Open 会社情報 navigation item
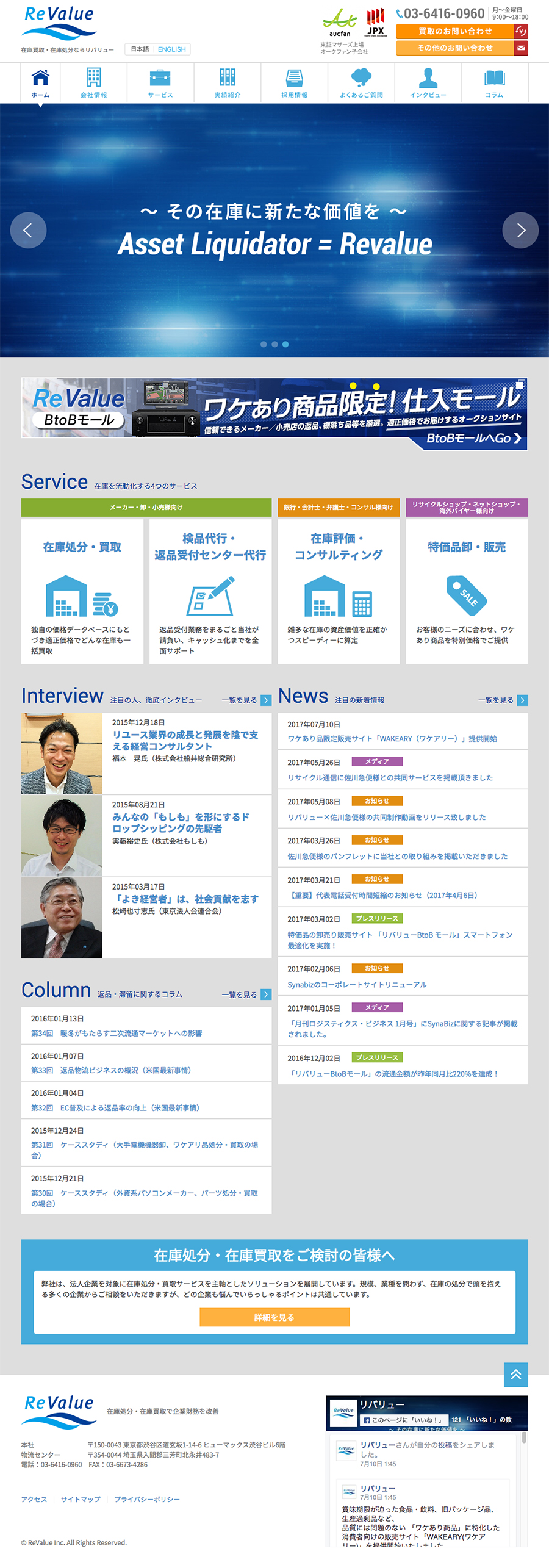The width and height of the screenshot is (549, 1568). click(93, 82)
